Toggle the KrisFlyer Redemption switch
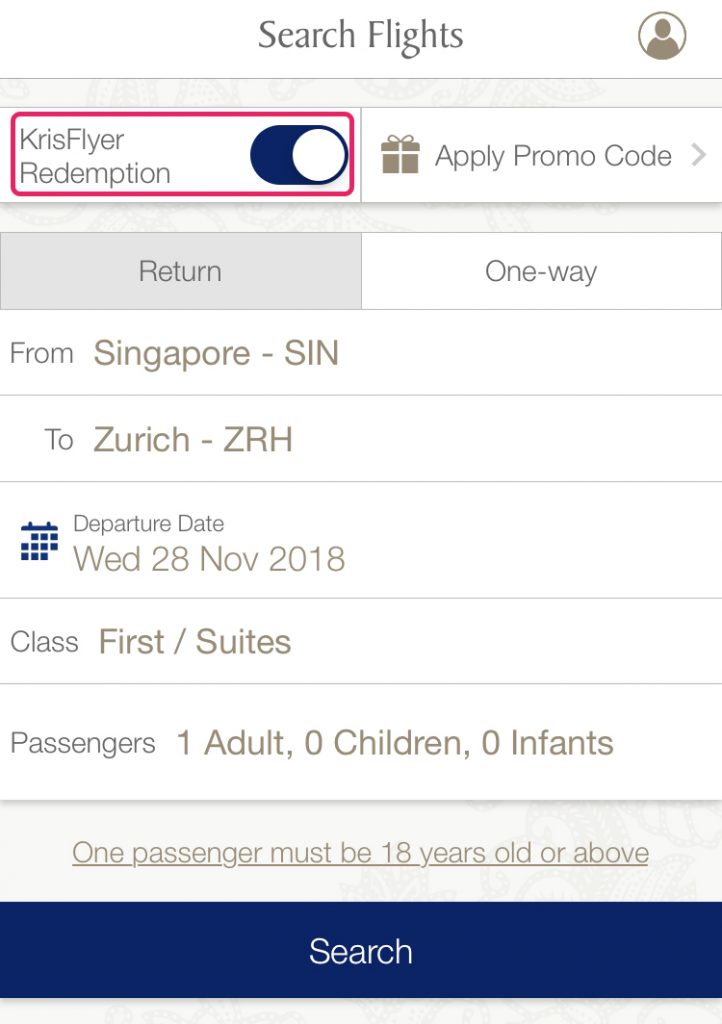Screen dimensions: 722x1024 point(298,156)
